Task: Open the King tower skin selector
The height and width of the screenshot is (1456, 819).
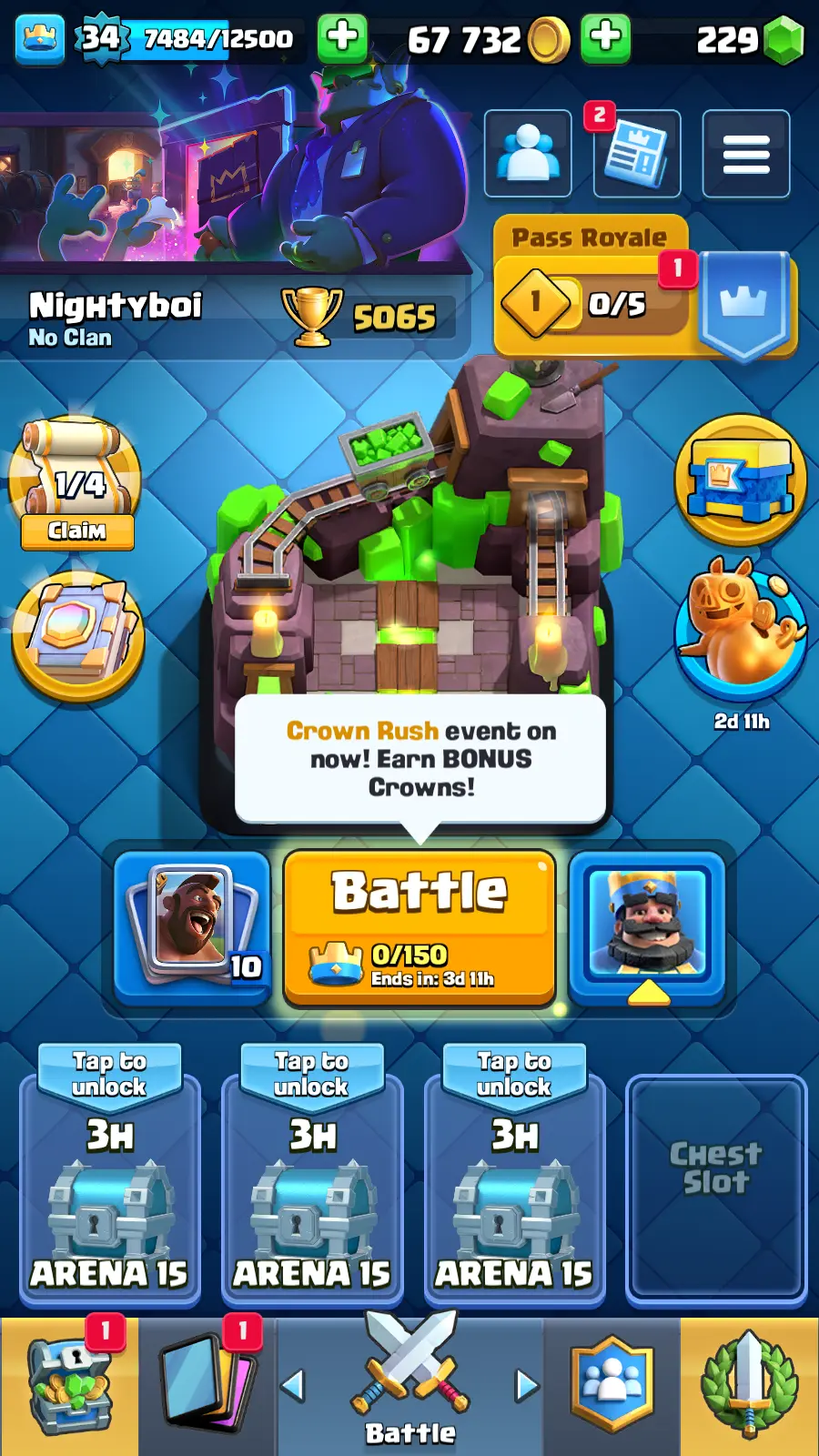Action: pos(647,926)
